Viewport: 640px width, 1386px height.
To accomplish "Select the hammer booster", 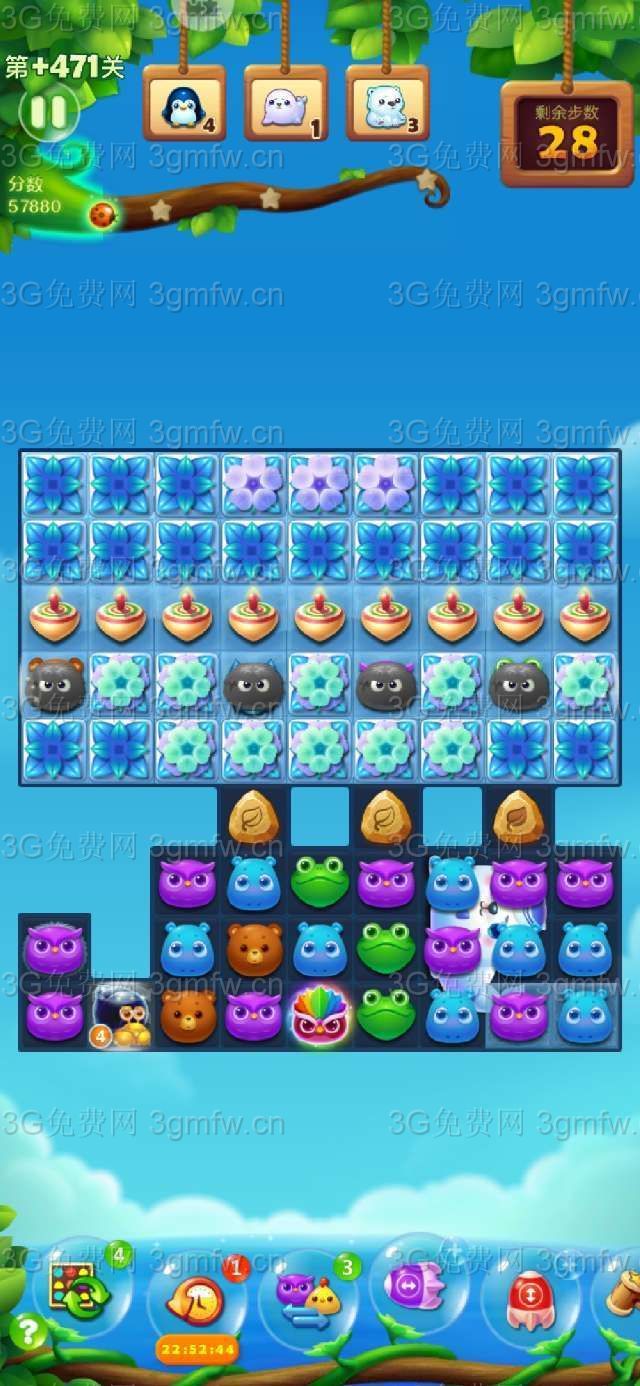I will point(622,1294).
